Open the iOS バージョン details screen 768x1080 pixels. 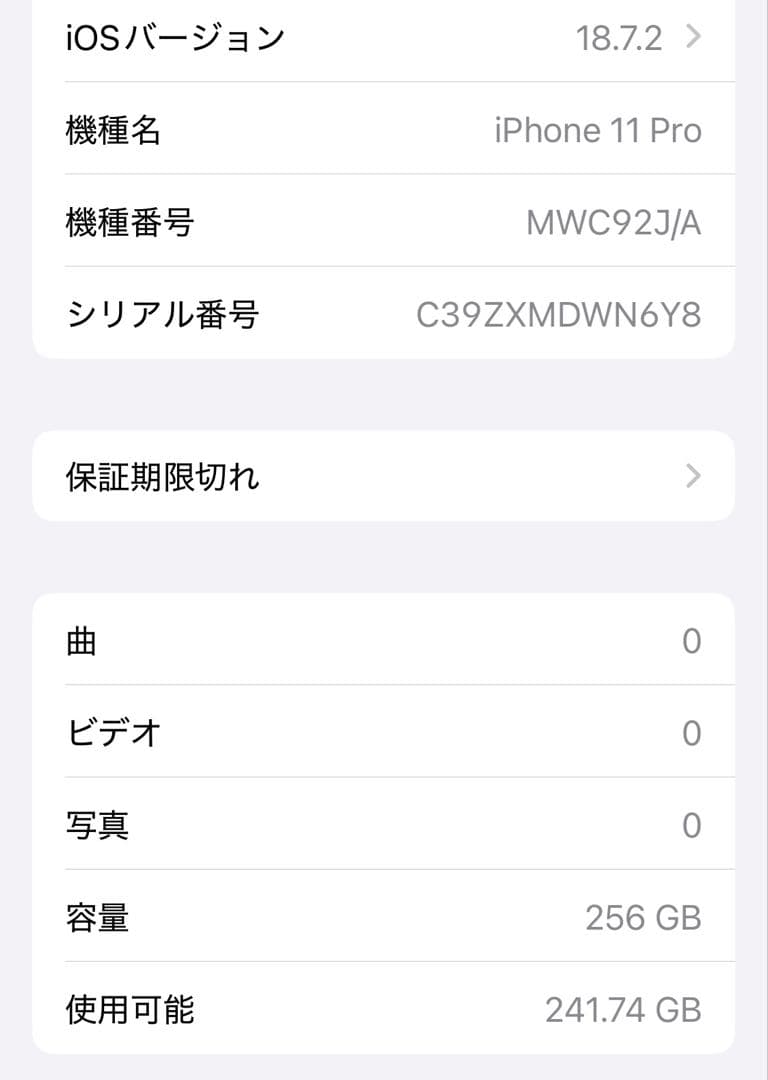click(384, 37)
